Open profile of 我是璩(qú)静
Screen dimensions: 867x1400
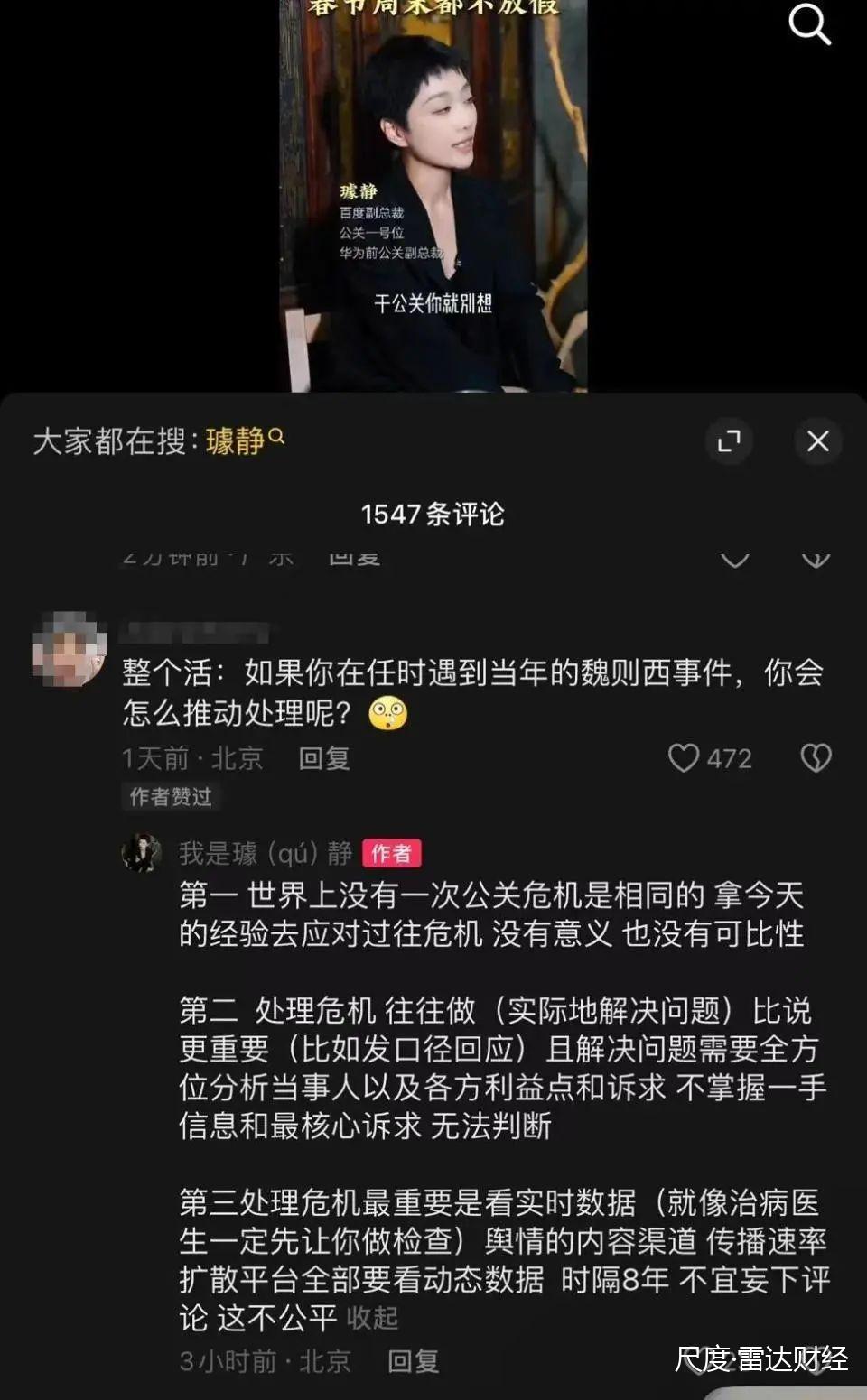(141, 853)
